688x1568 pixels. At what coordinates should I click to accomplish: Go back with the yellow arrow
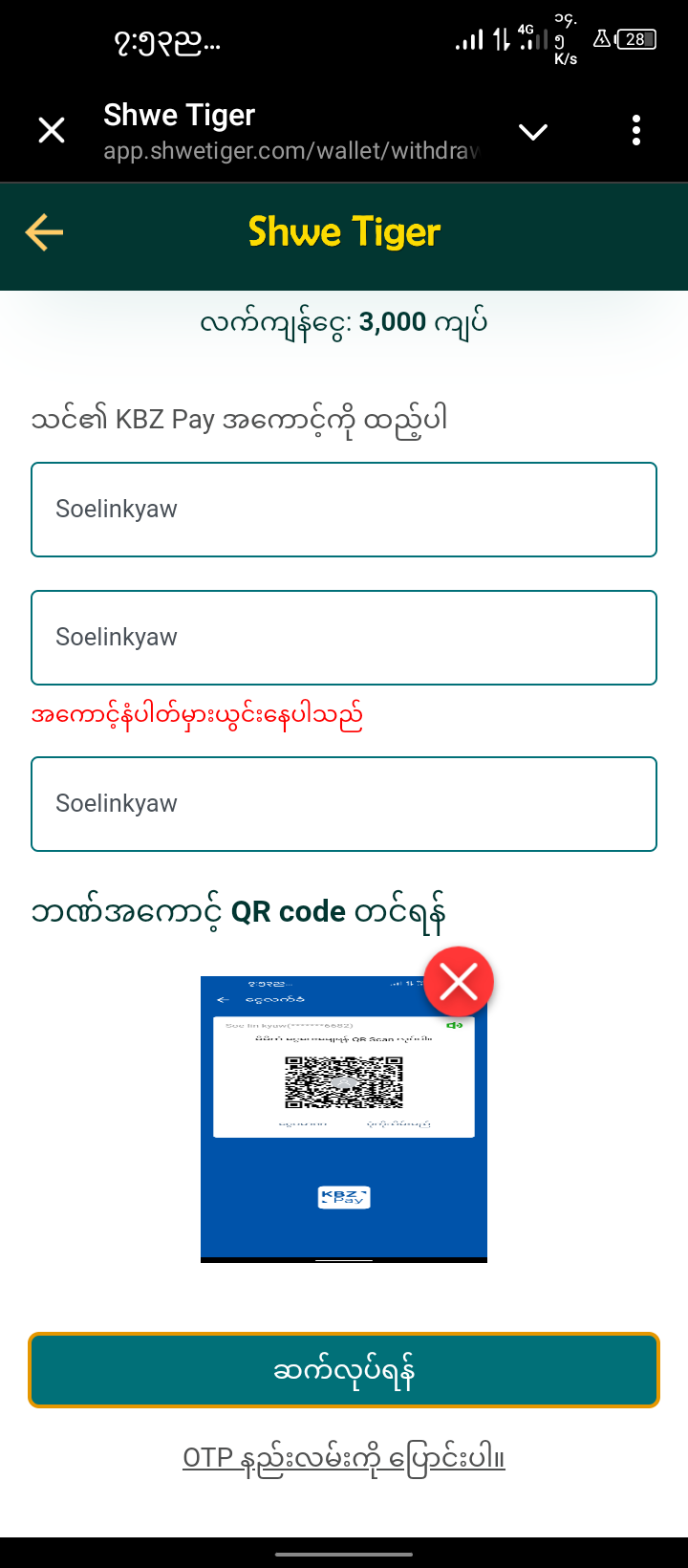point(44,232)
